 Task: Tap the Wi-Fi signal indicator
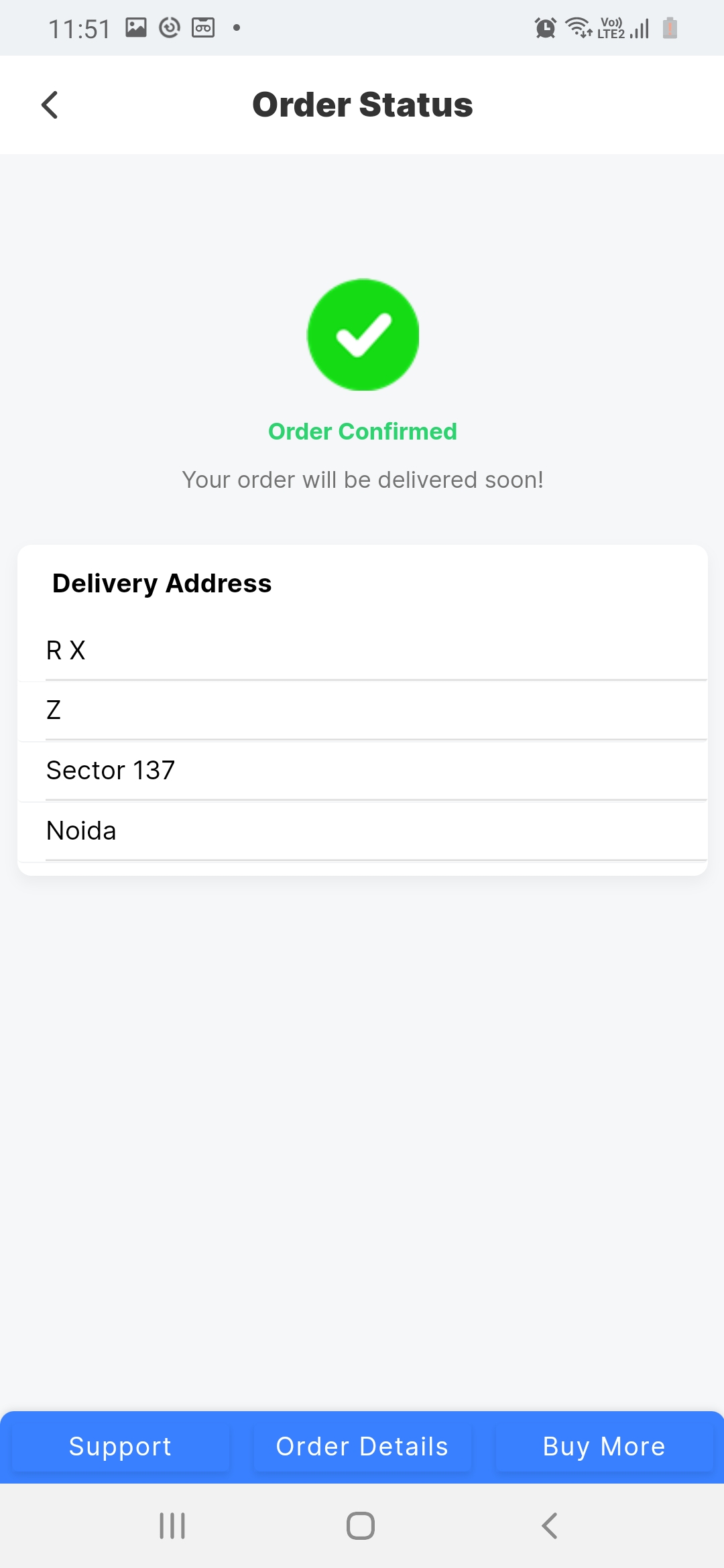click(x=578, y=27)
